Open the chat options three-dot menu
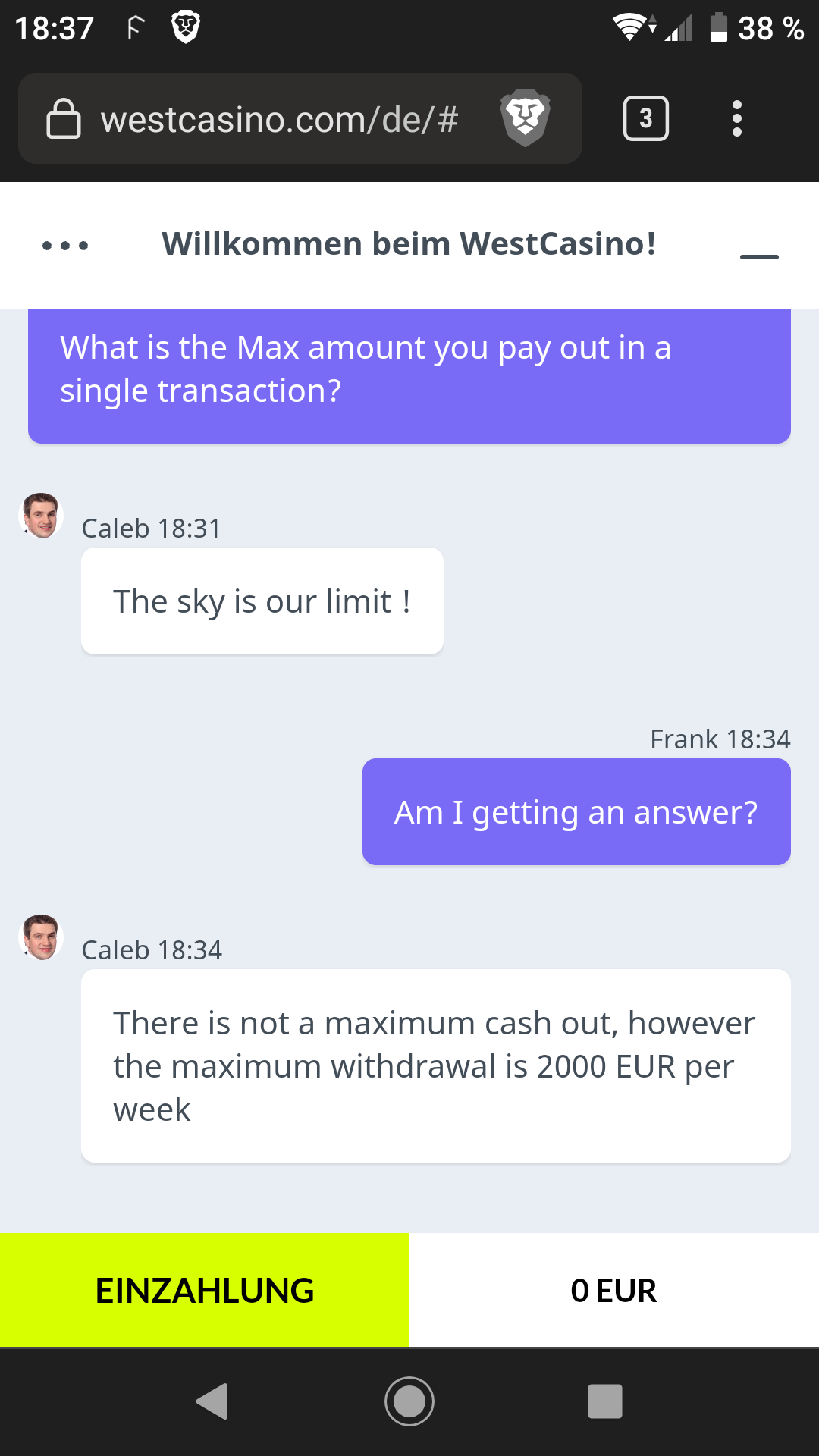The image size is (819, 1456). point(65,246)
